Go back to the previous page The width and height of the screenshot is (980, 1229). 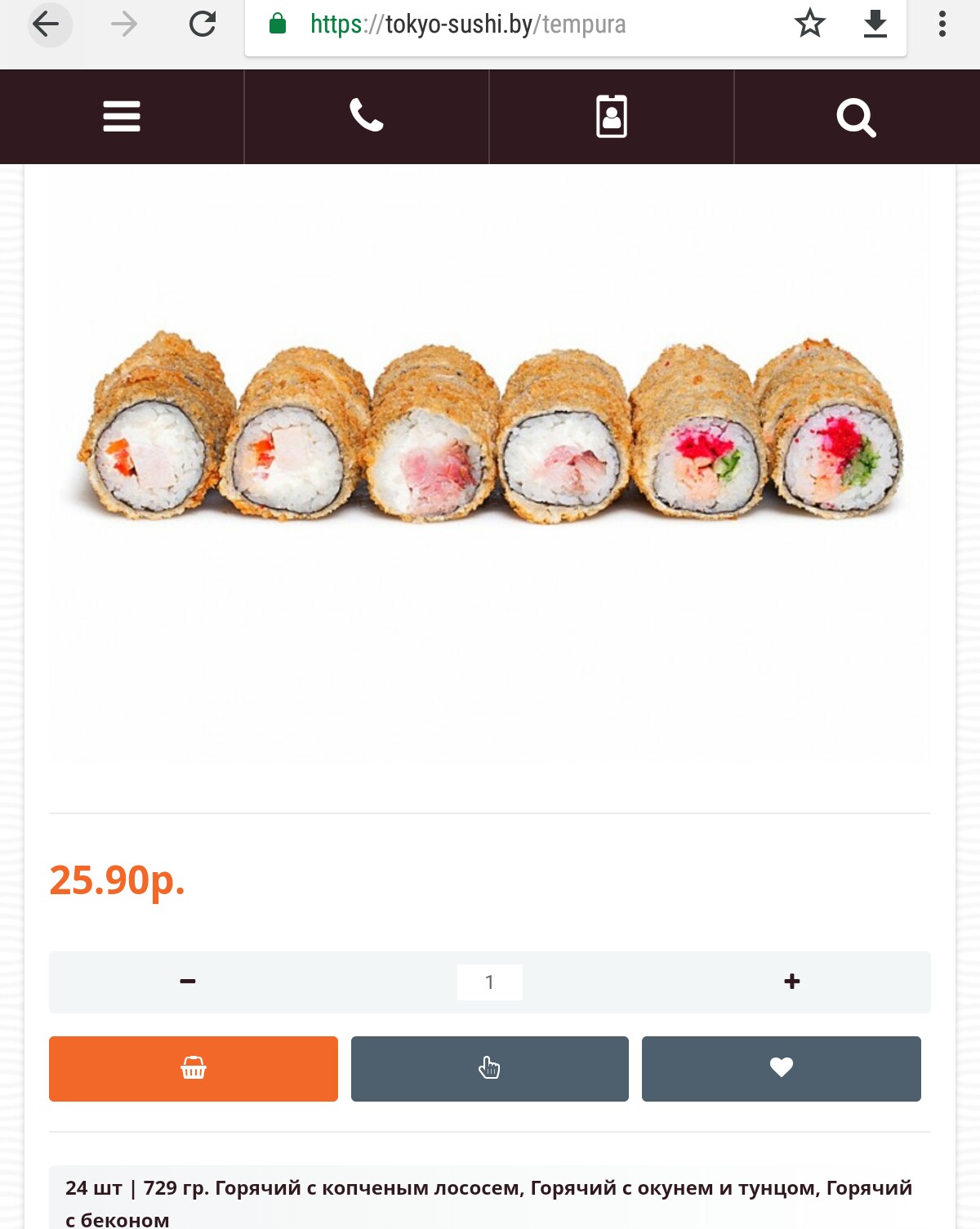(x=47, y=24)
